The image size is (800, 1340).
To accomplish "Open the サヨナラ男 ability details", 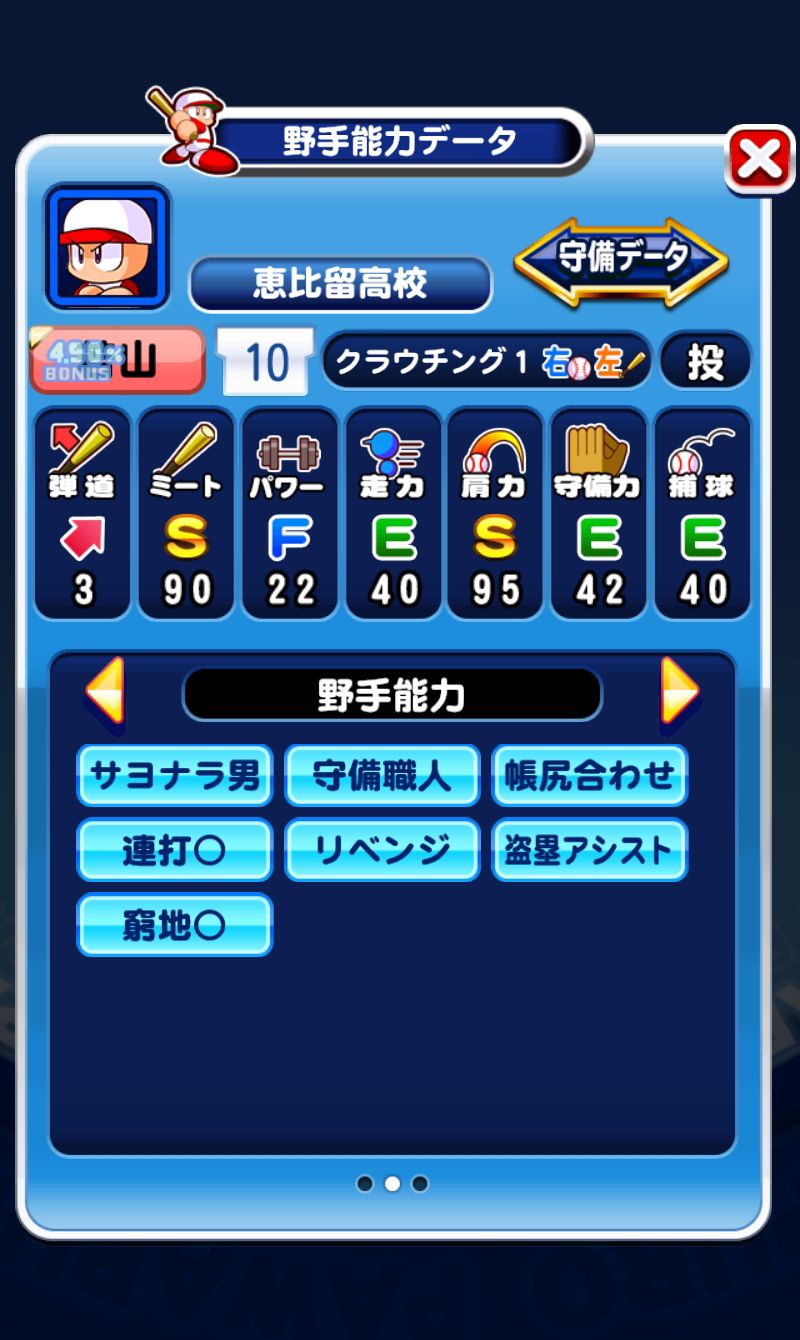I will click(175, 775).
